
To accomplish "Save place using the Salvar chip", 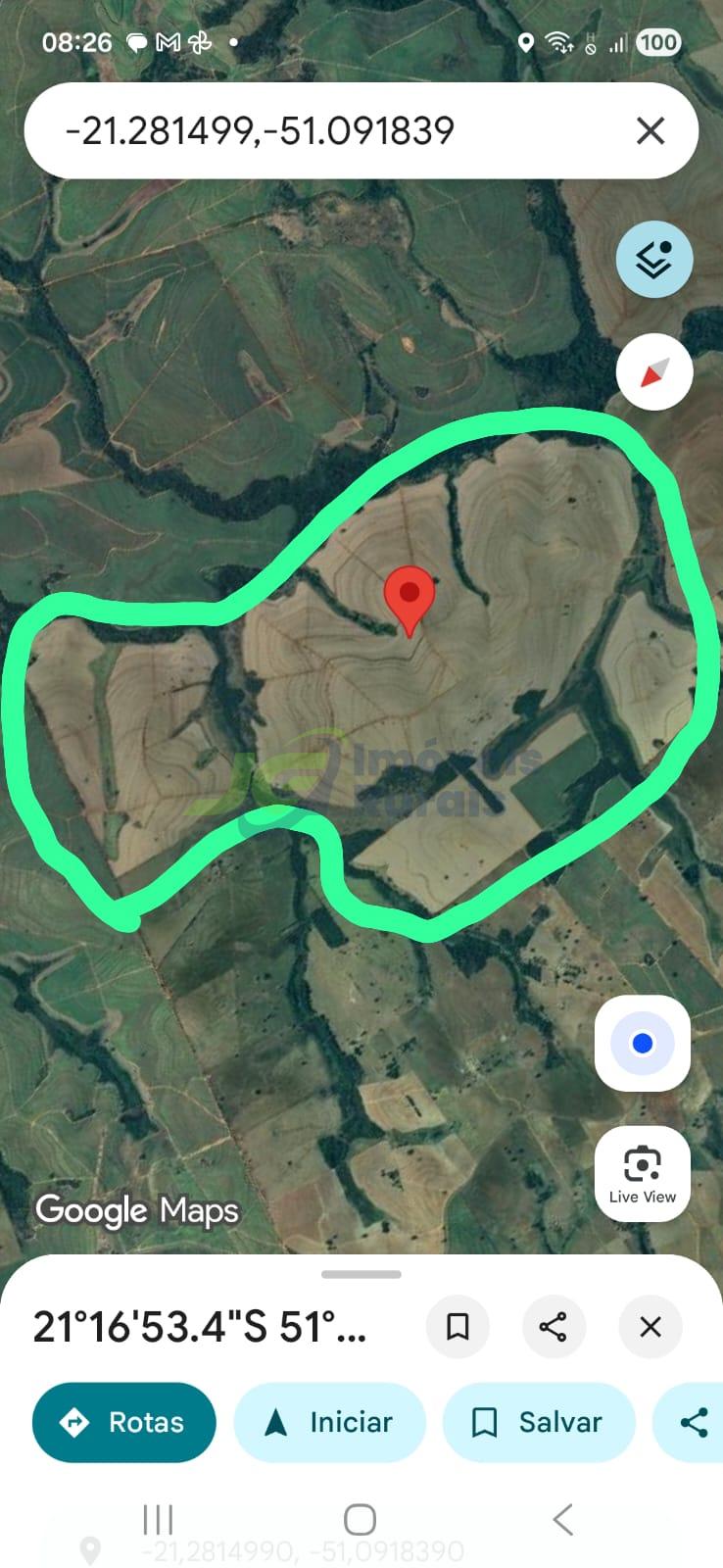I will 539,1422.
